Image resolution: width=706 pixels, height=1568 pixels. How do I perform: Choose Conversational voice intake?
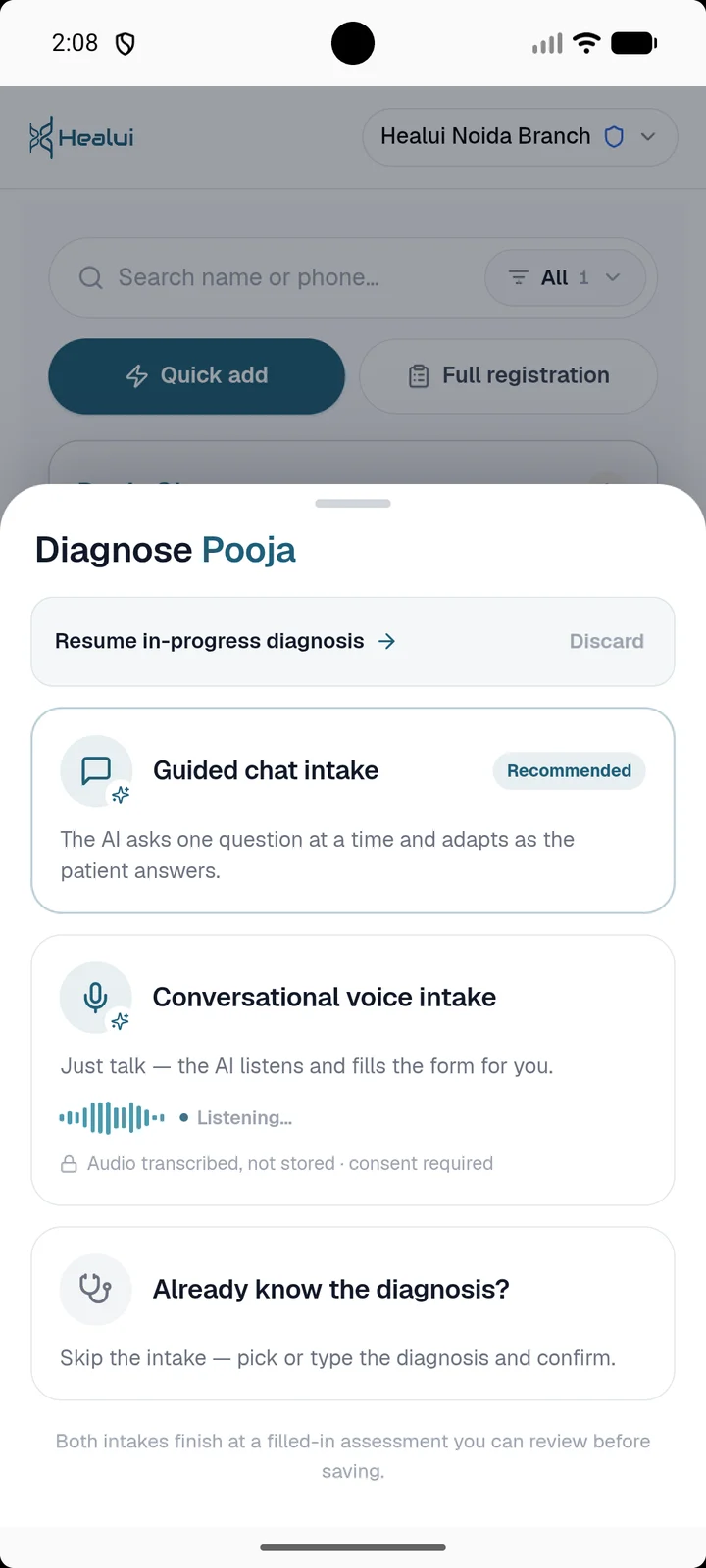pyautogui.click(x=353, y=1070)
